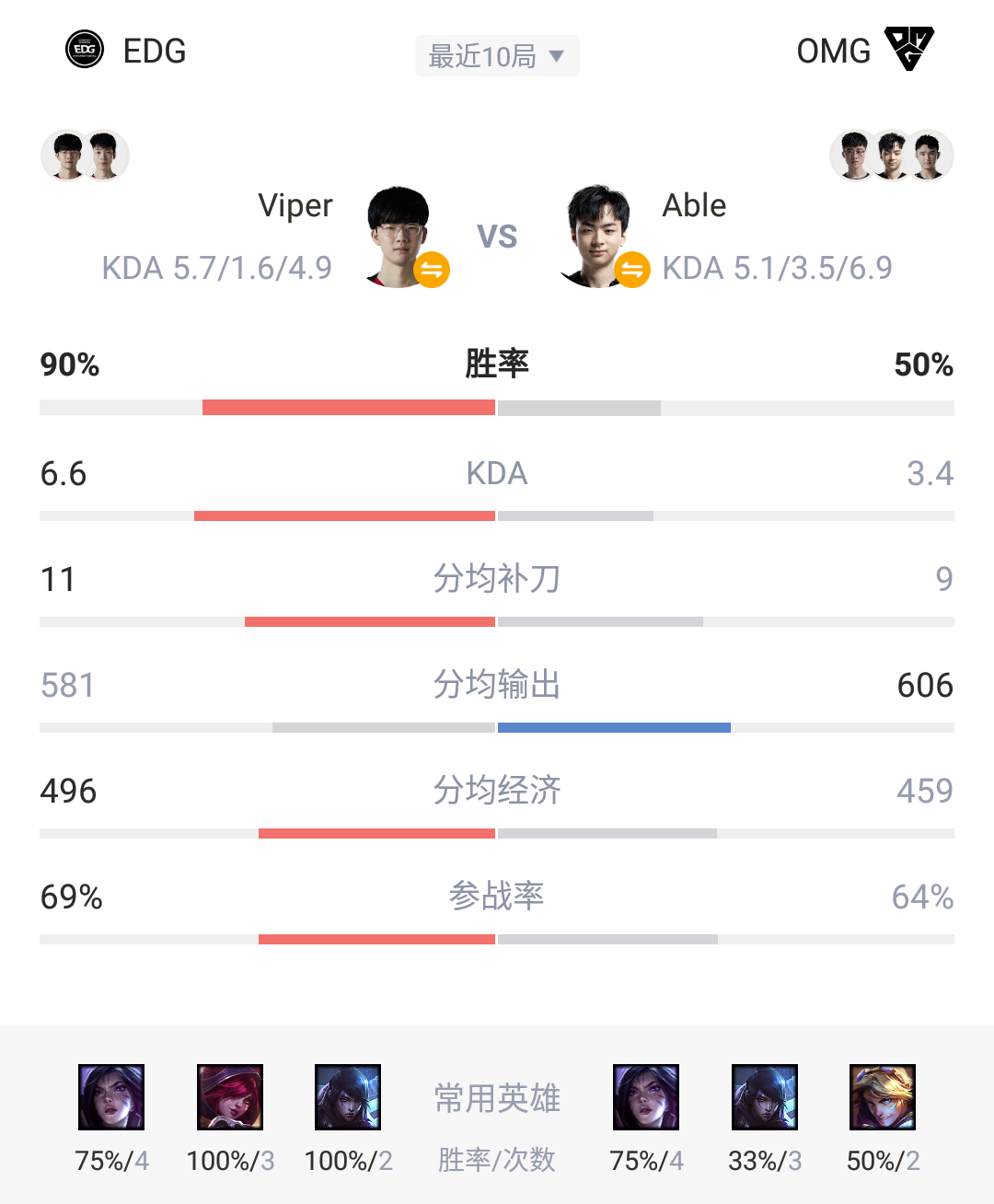This screenshot has height=1204, width=994.
Task: Select first EDG teammate avatar
Action: coord(64,156)
